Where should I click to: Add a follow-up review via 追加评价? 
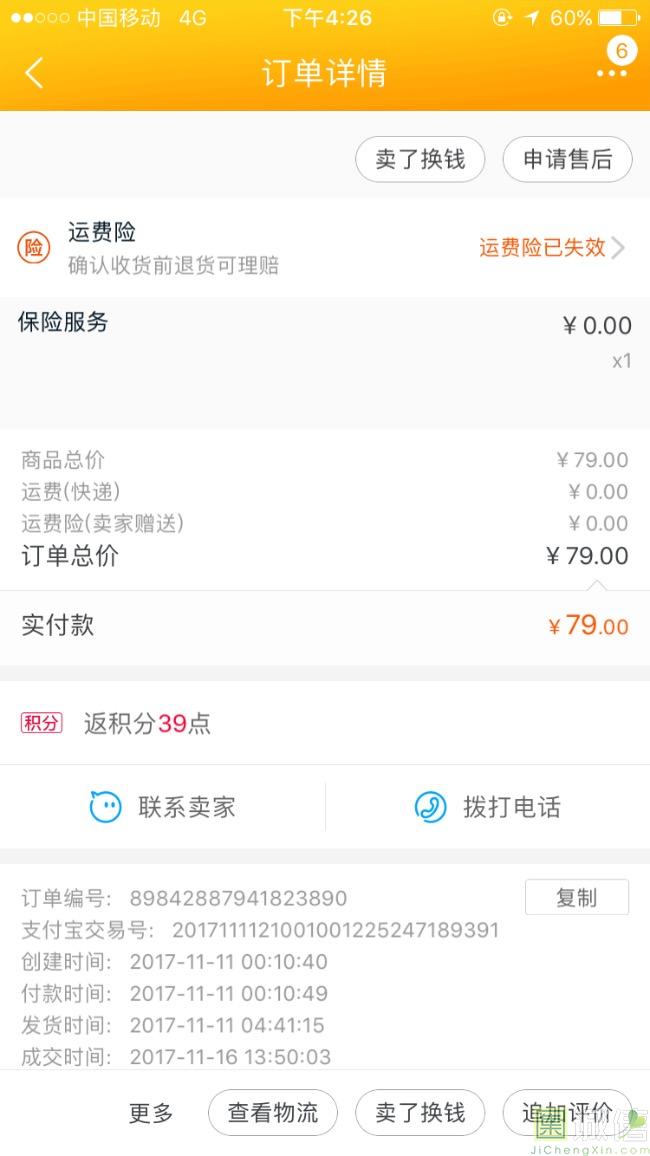tap(567, 1113)
